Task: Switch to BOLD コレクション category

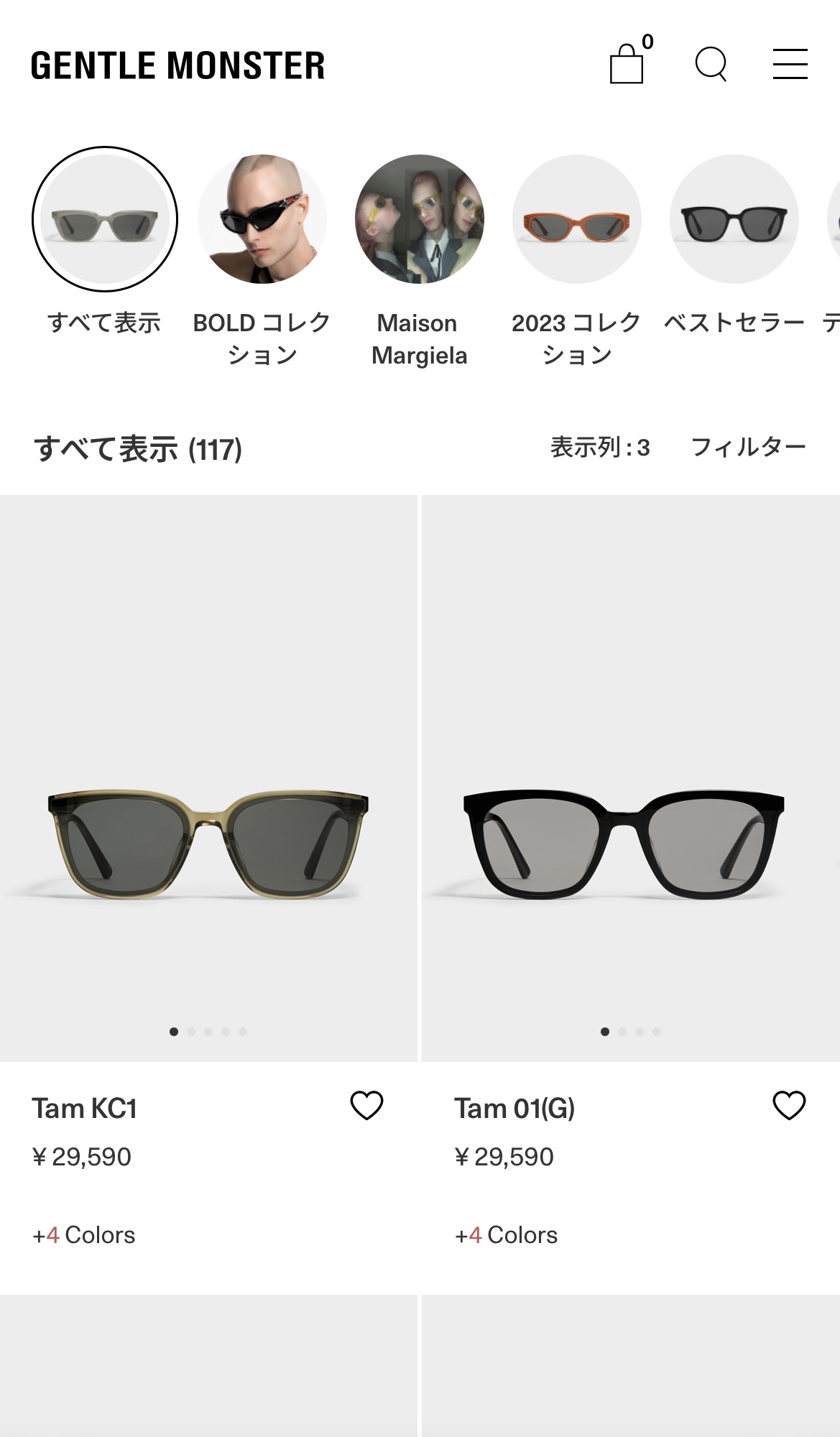Action: 262,219
